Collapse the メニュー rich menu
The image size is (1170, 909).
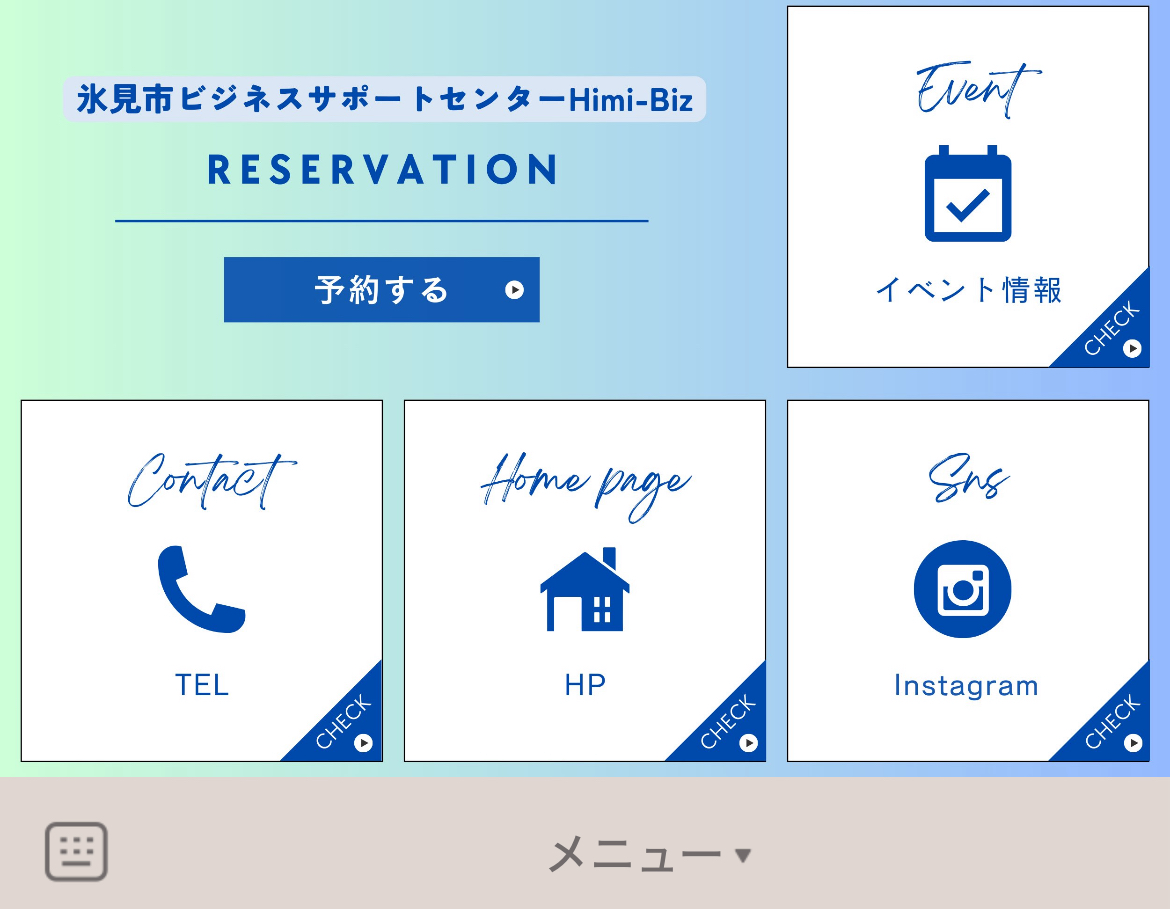click(648, 855)
